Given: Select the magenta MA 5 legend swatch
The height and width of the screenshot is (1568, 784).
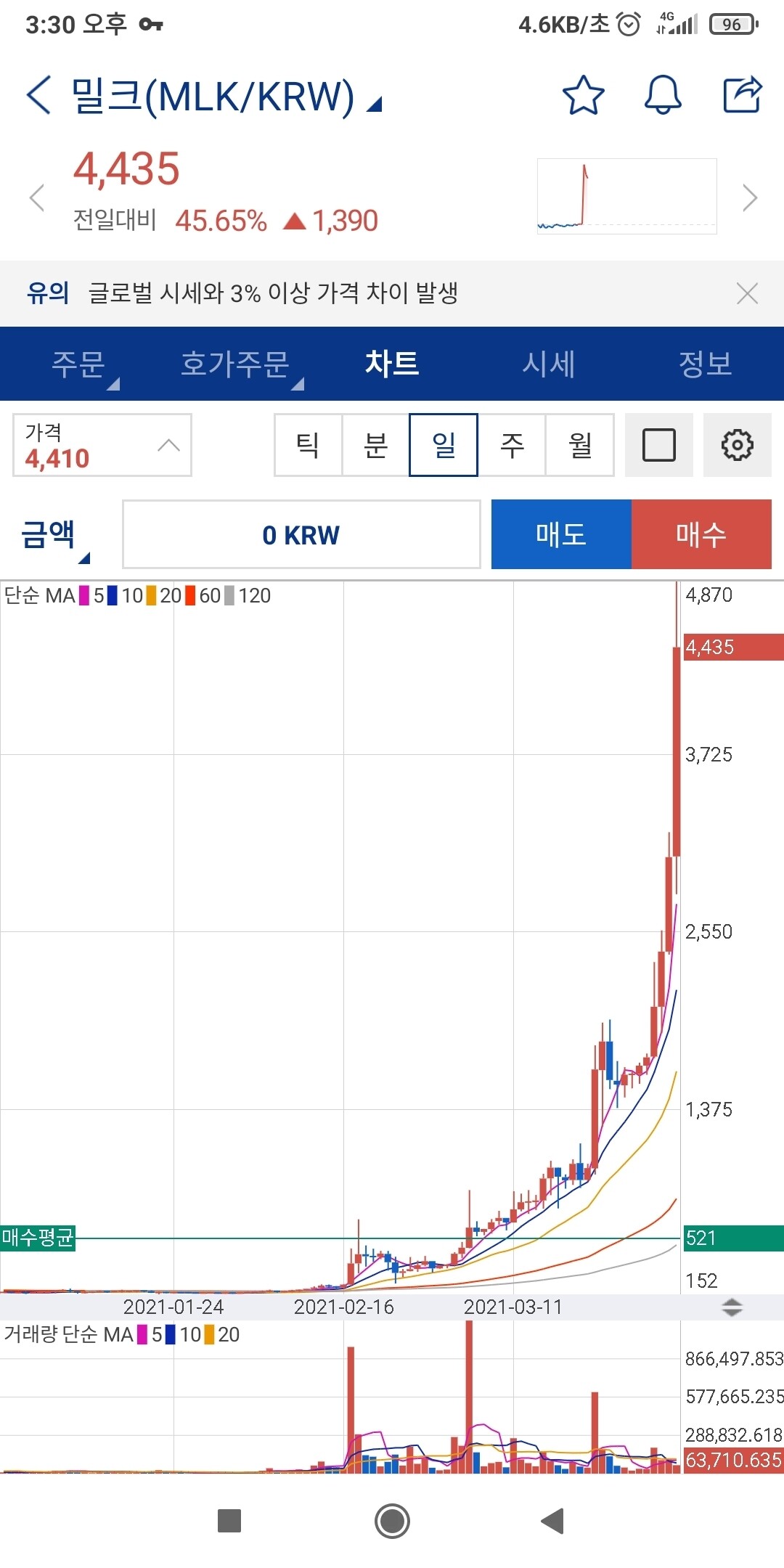Looking at the screenshot, I should [85, 596].
